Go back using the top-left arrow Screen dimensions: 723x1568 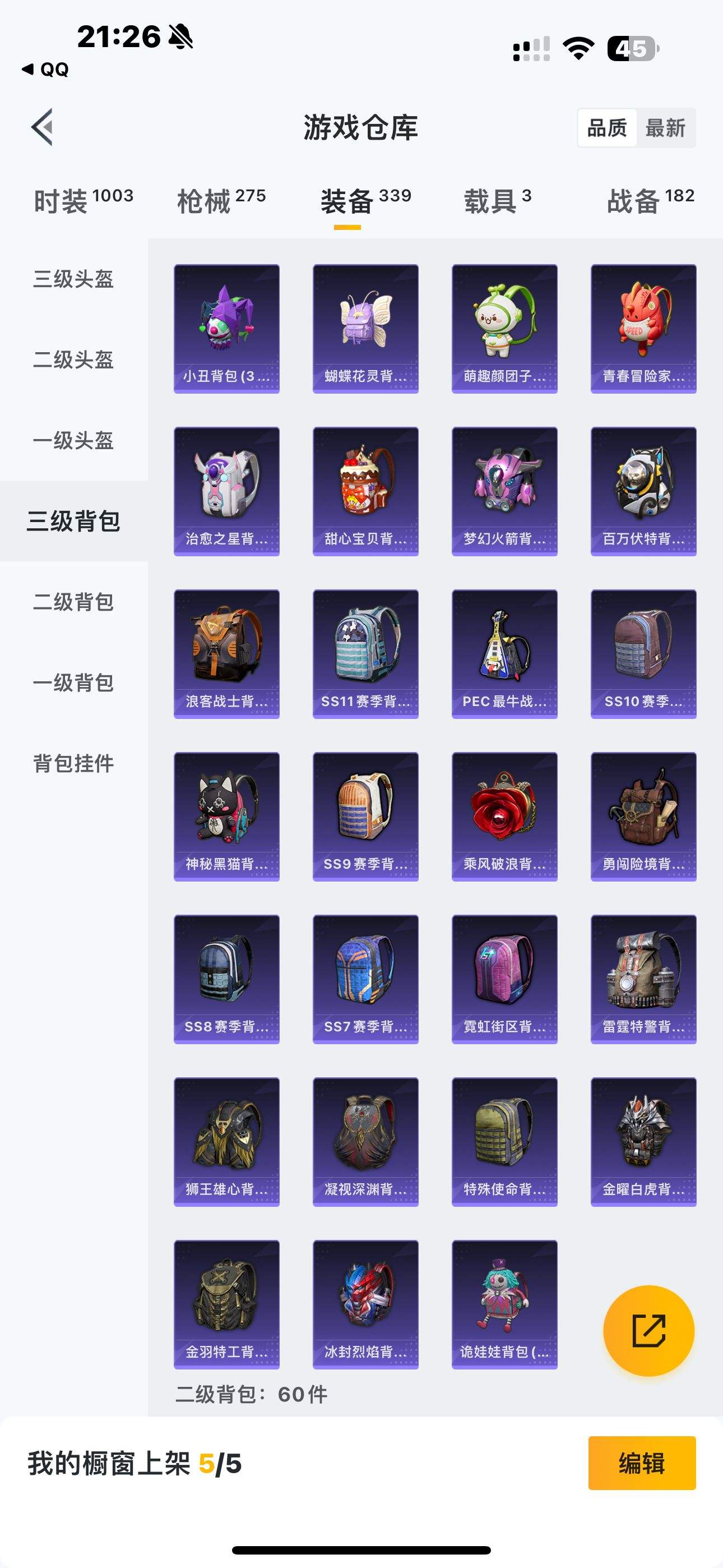[x=42, y=127]
